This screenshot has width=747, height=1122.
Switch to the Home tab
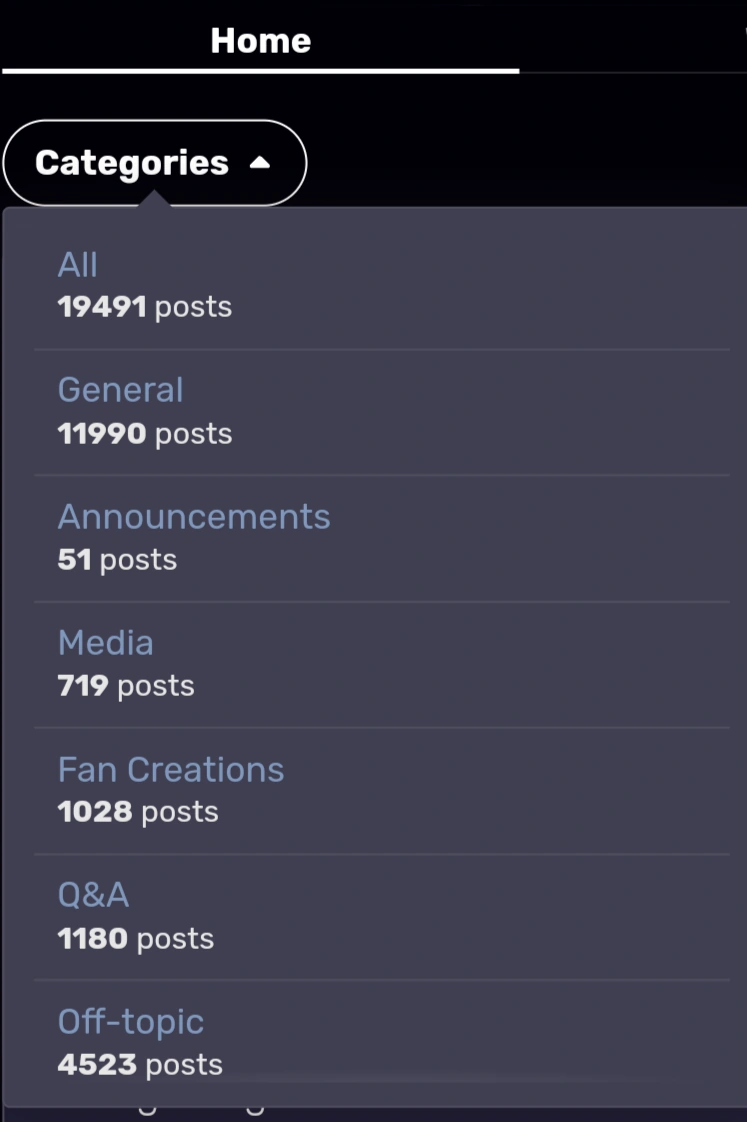[x=259, y=40]
